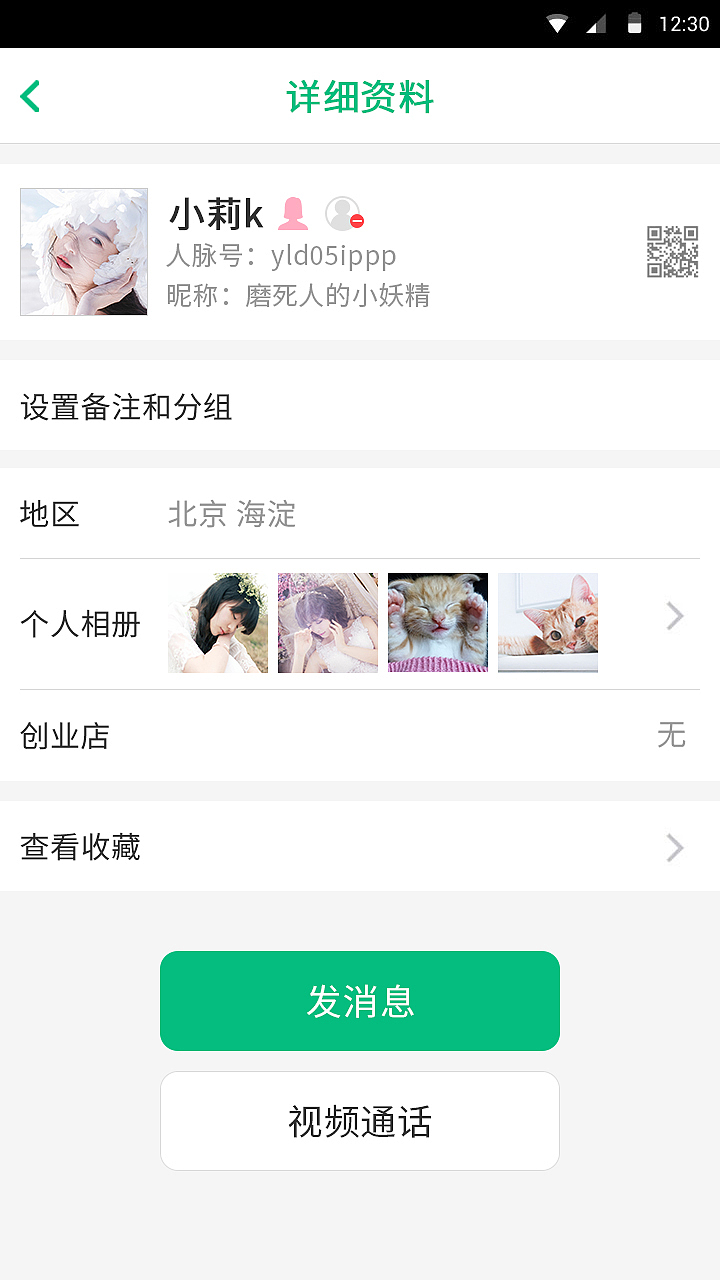
Task: Click the pink female gender icon
Action: click(x=291, y=213)
